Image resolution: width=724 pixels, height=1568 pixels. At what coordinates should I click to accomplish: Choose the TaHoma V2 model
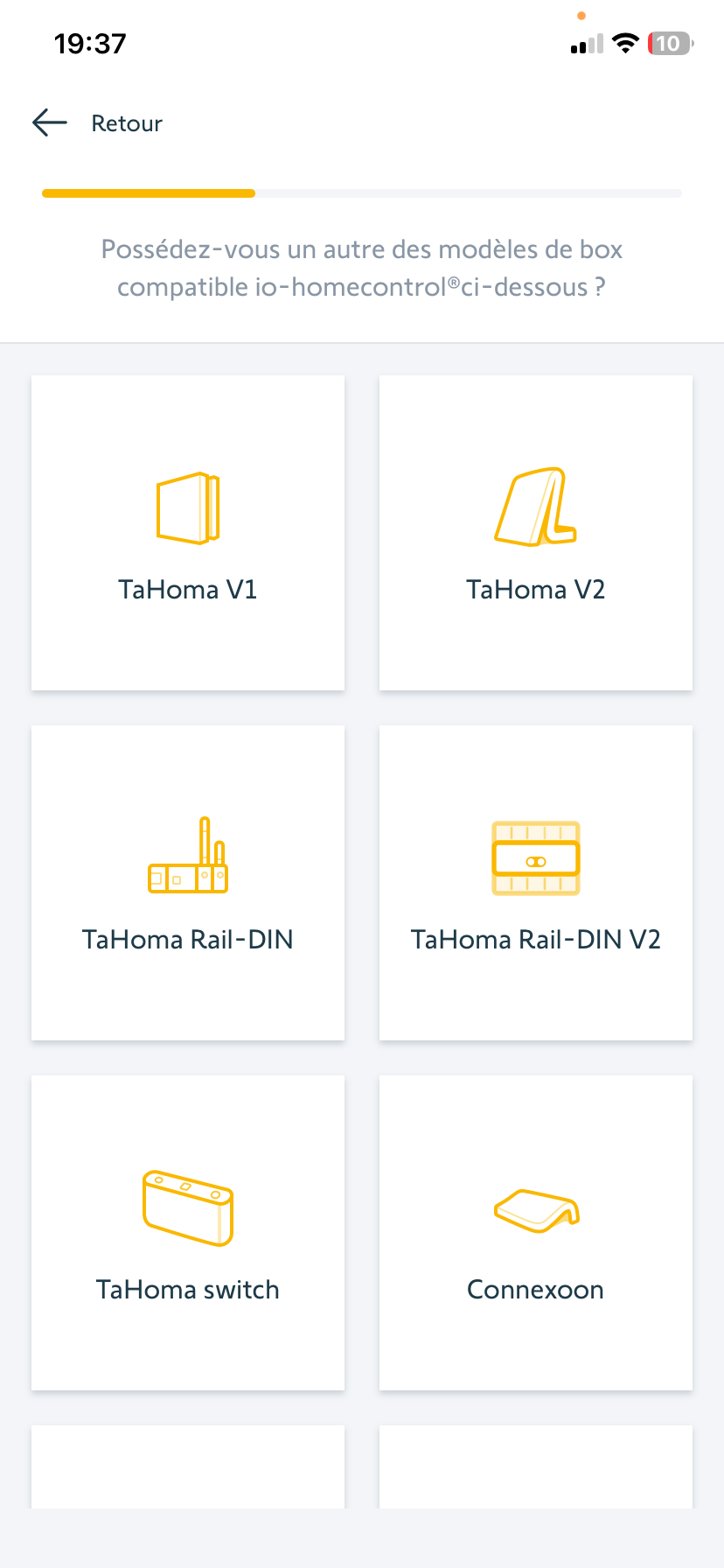536,533
